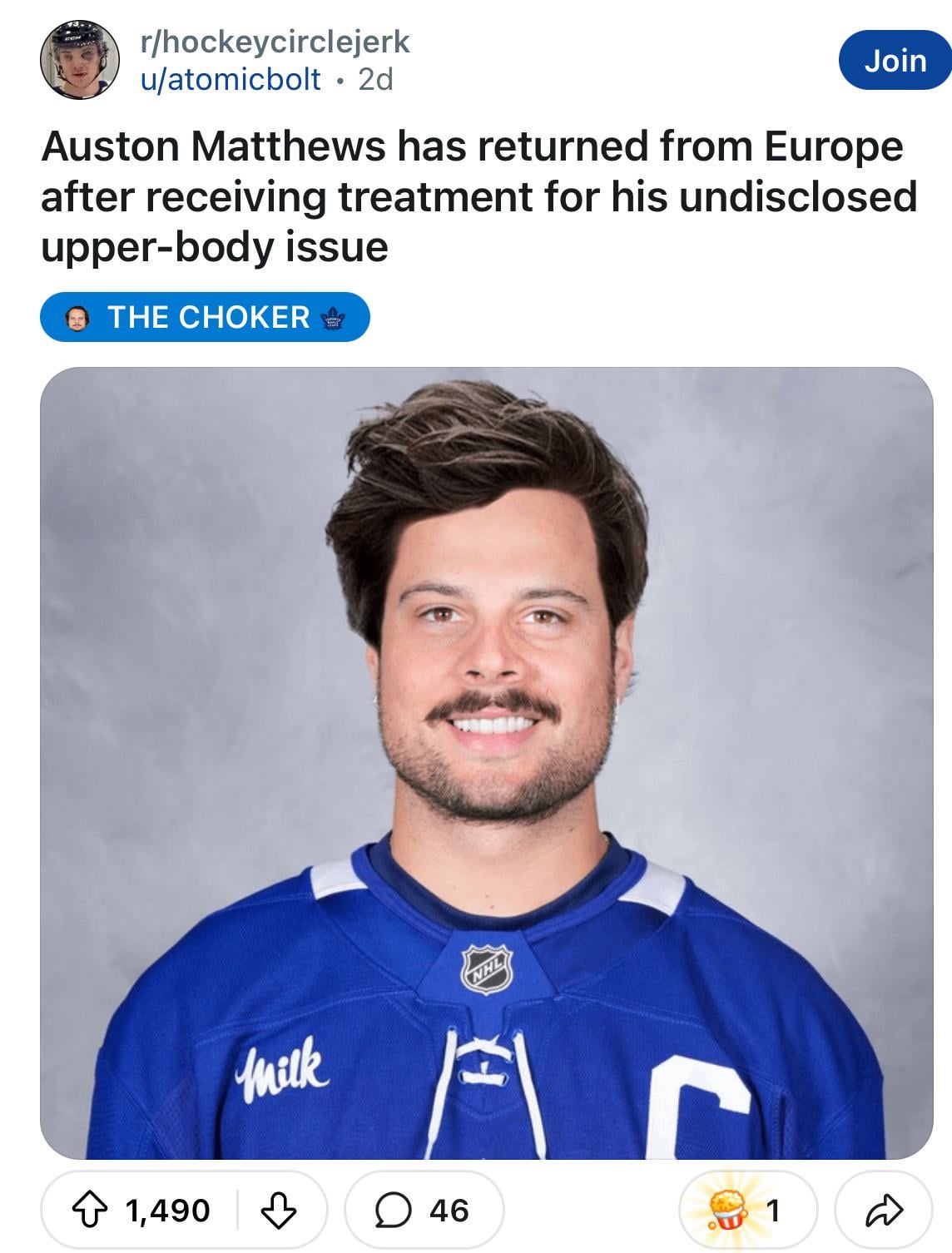Join the r/hockeycirclejerk community
Screen dimensions: 952x1253
pyautogui.click(x=895, y=61)
